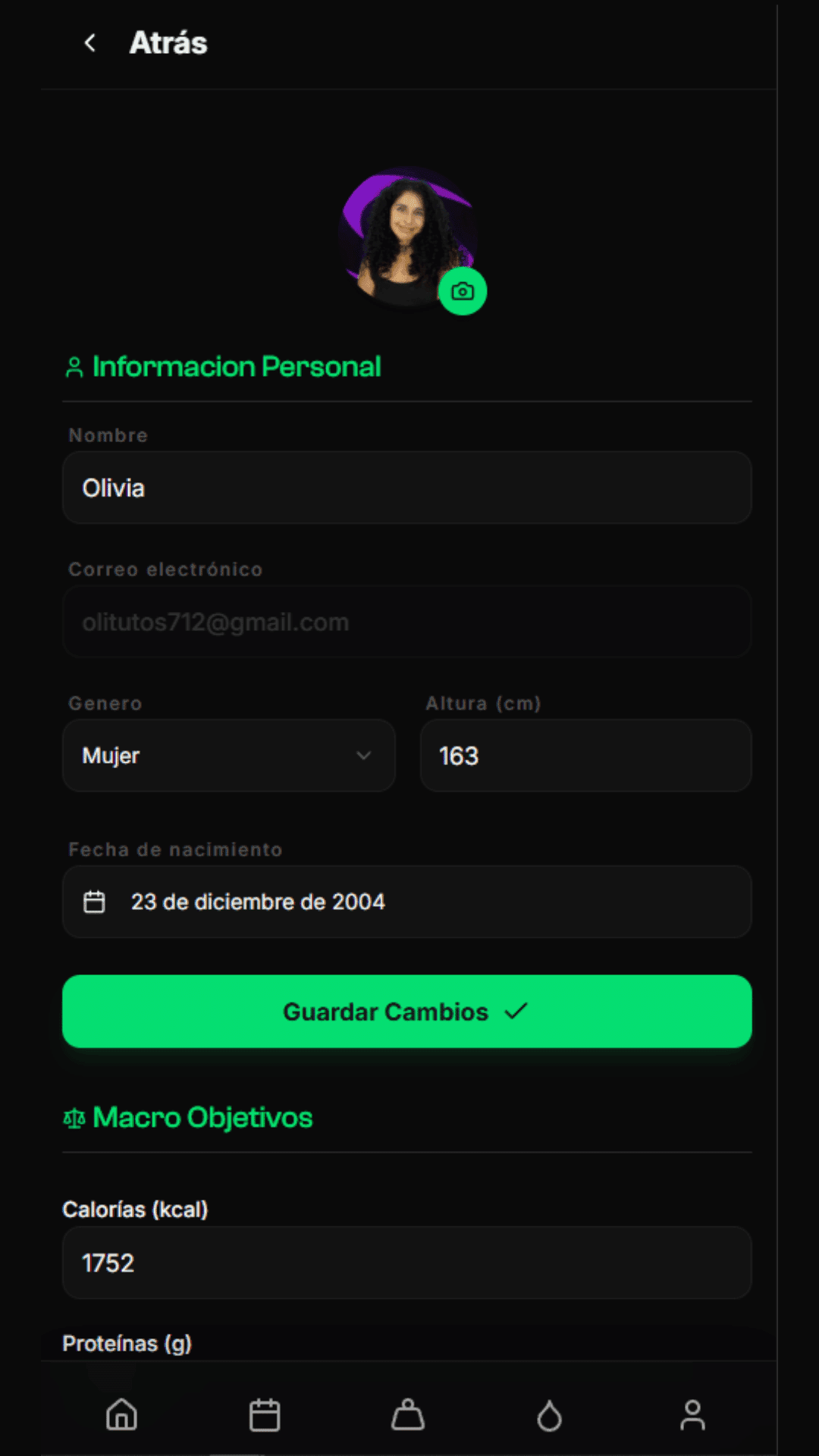Edit the Altura field showing 163
Screen dimensions: 819x1456
(586, 755)
